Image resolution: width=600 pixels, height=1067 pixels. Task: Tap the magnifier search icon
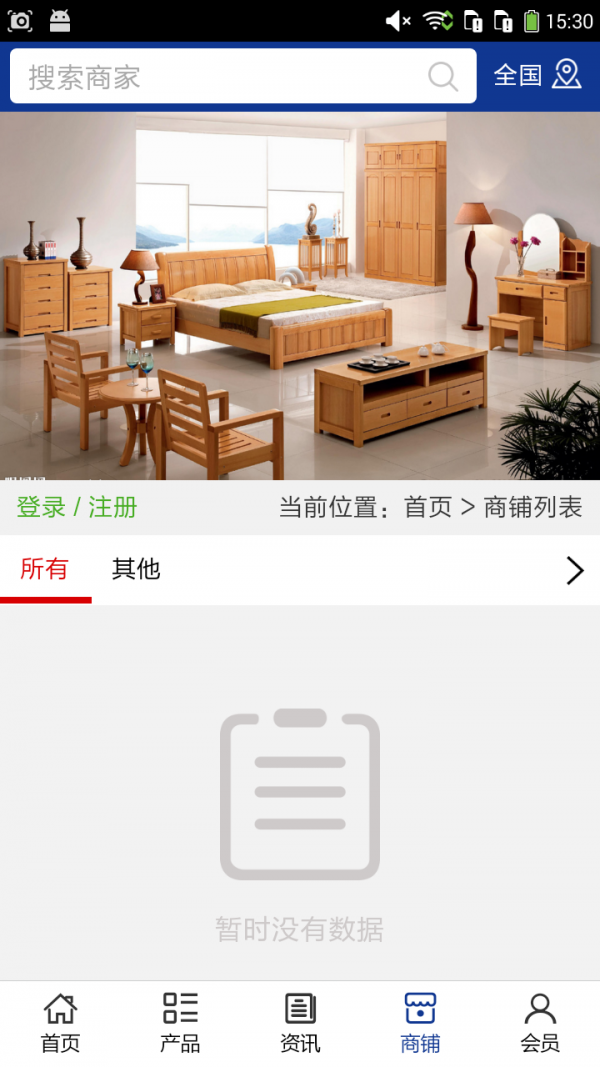tap(442, 77)
